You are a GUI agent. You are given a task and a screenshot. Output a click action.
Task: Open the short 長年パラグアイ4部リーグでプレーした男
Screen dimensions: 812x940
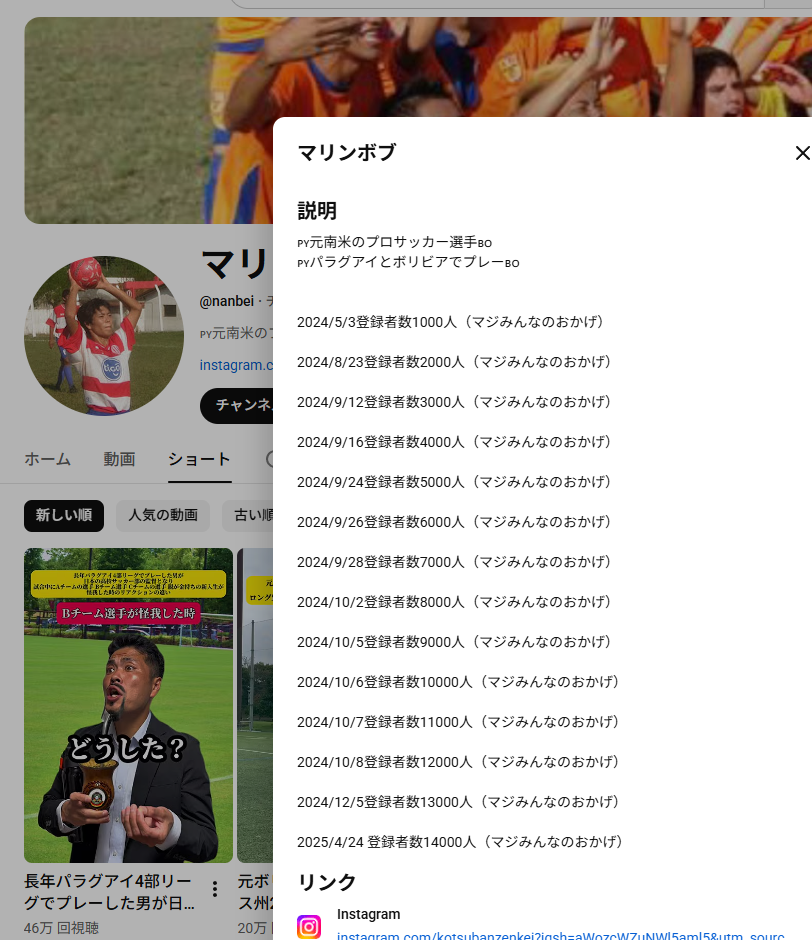(x=128, y=705)
